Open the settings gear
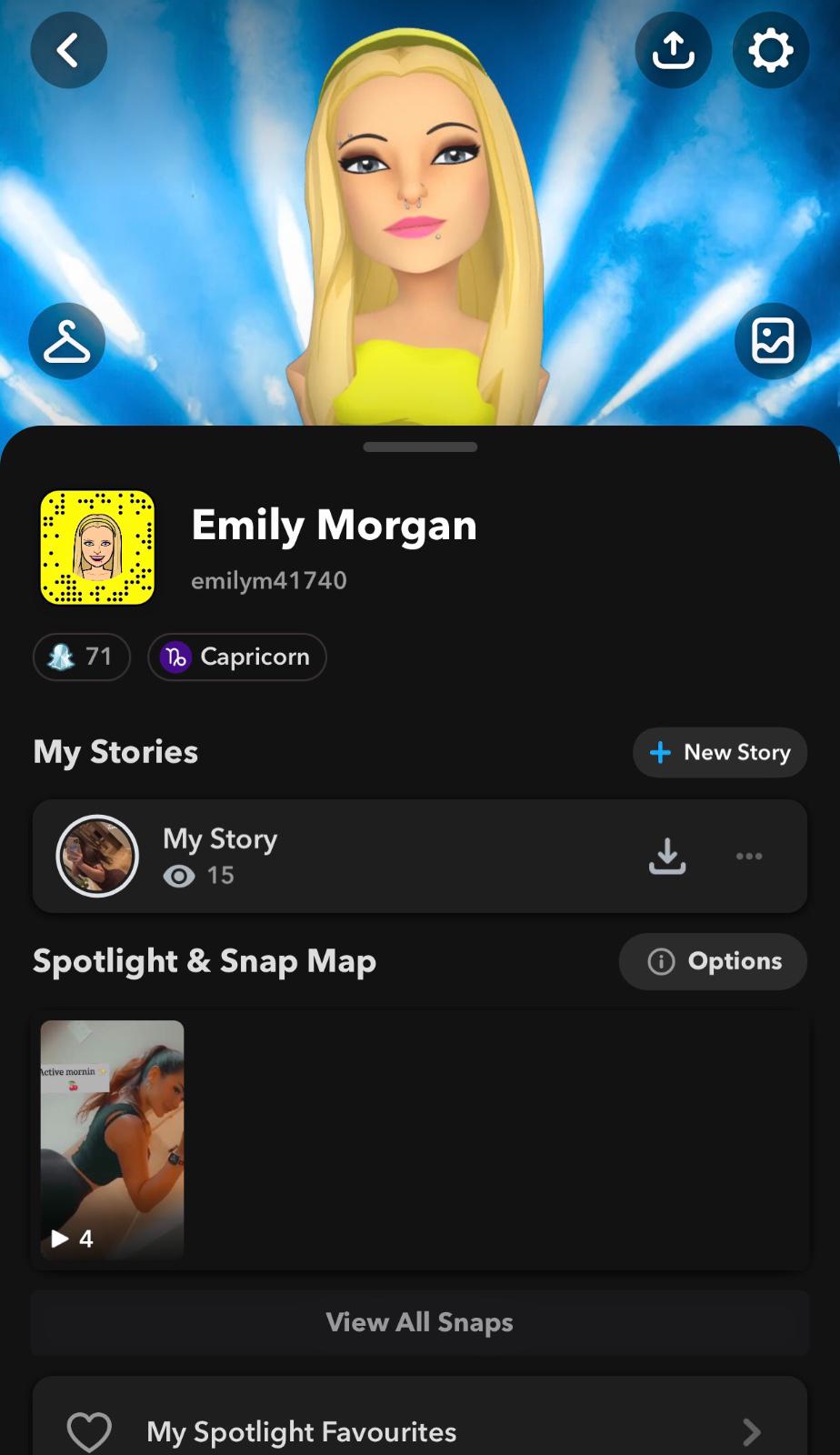840x1455 pixels. 771,50
